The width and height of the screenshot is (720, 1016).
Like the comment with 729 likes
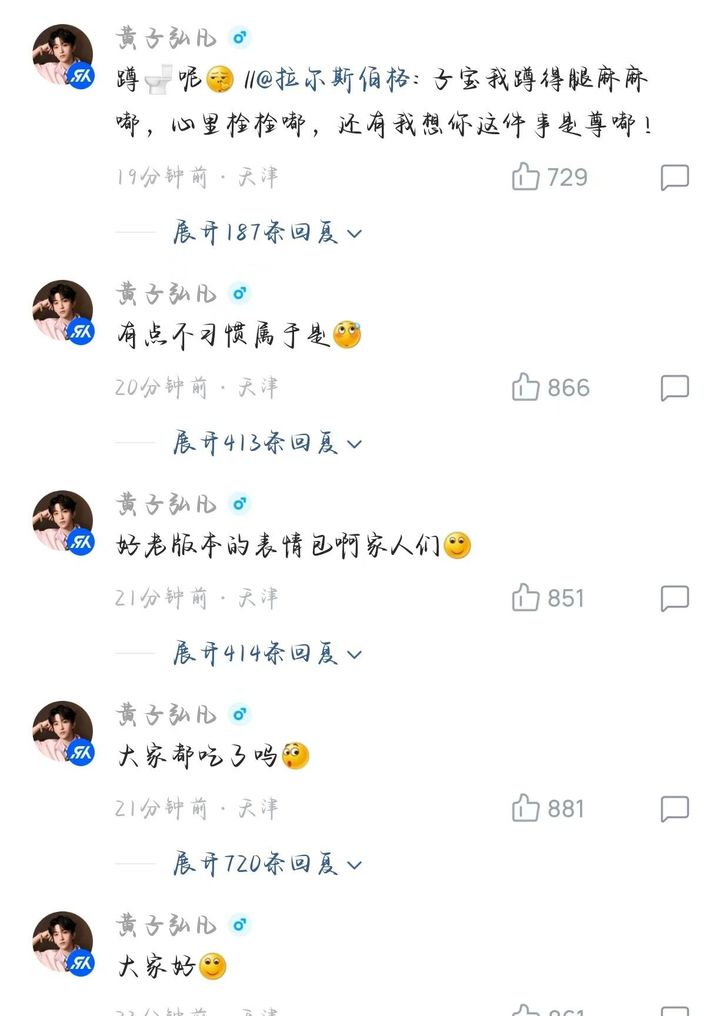coord(526,178)
